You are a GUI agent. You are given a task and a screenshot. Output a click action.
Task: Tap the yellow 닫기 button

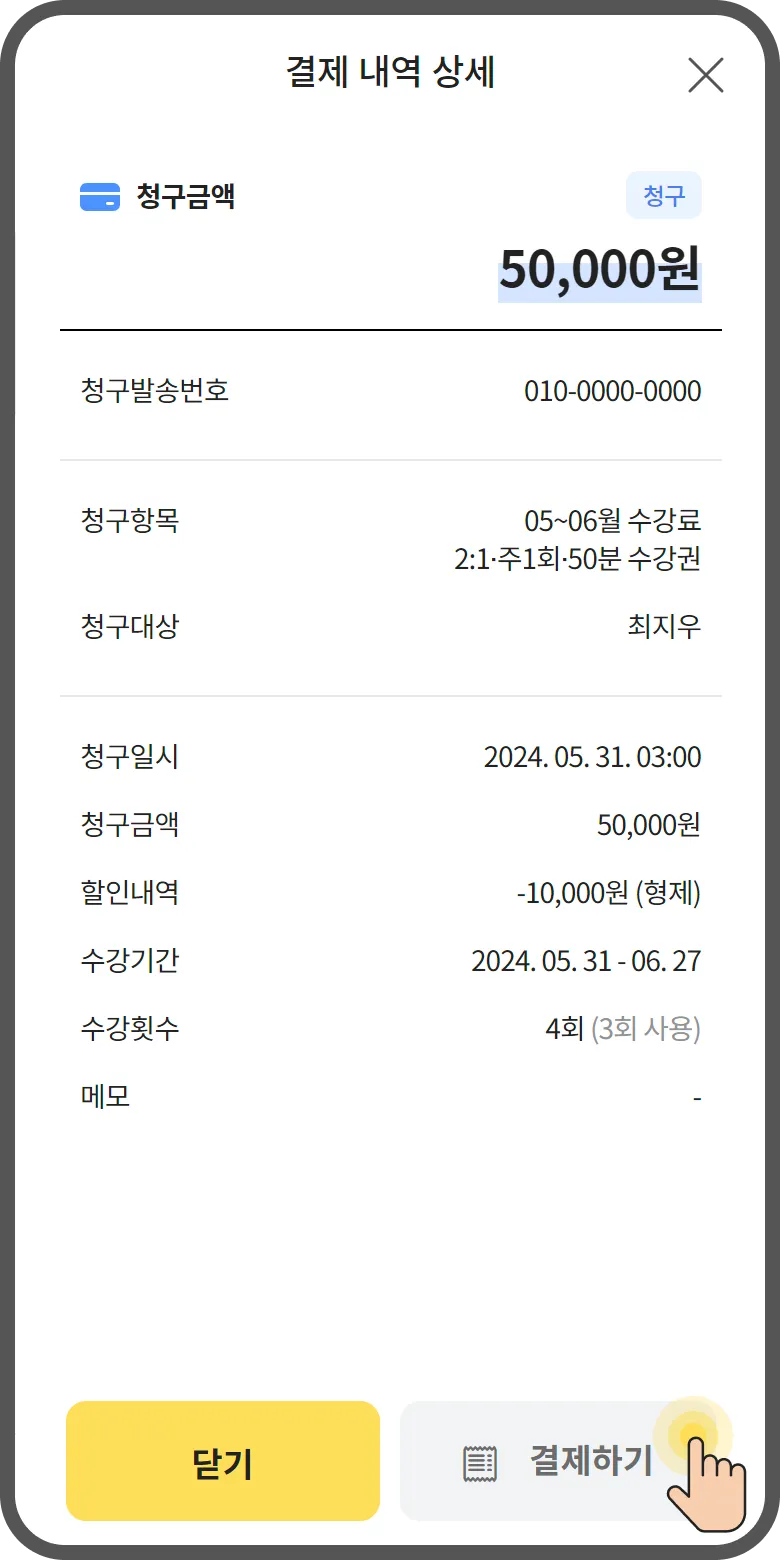[x=223, y=1461]
